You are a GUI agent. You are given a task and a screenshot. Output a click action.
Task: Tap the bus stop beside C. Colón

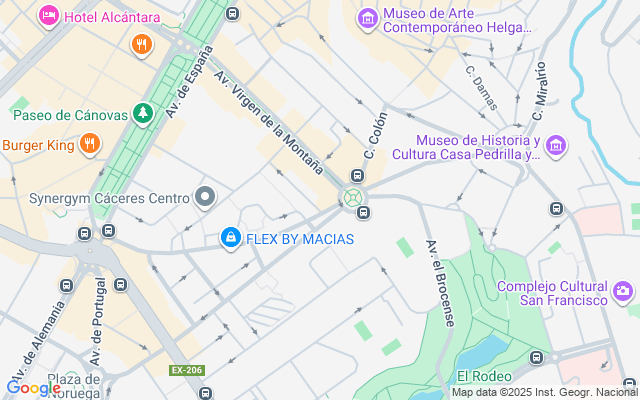[357, 176]
